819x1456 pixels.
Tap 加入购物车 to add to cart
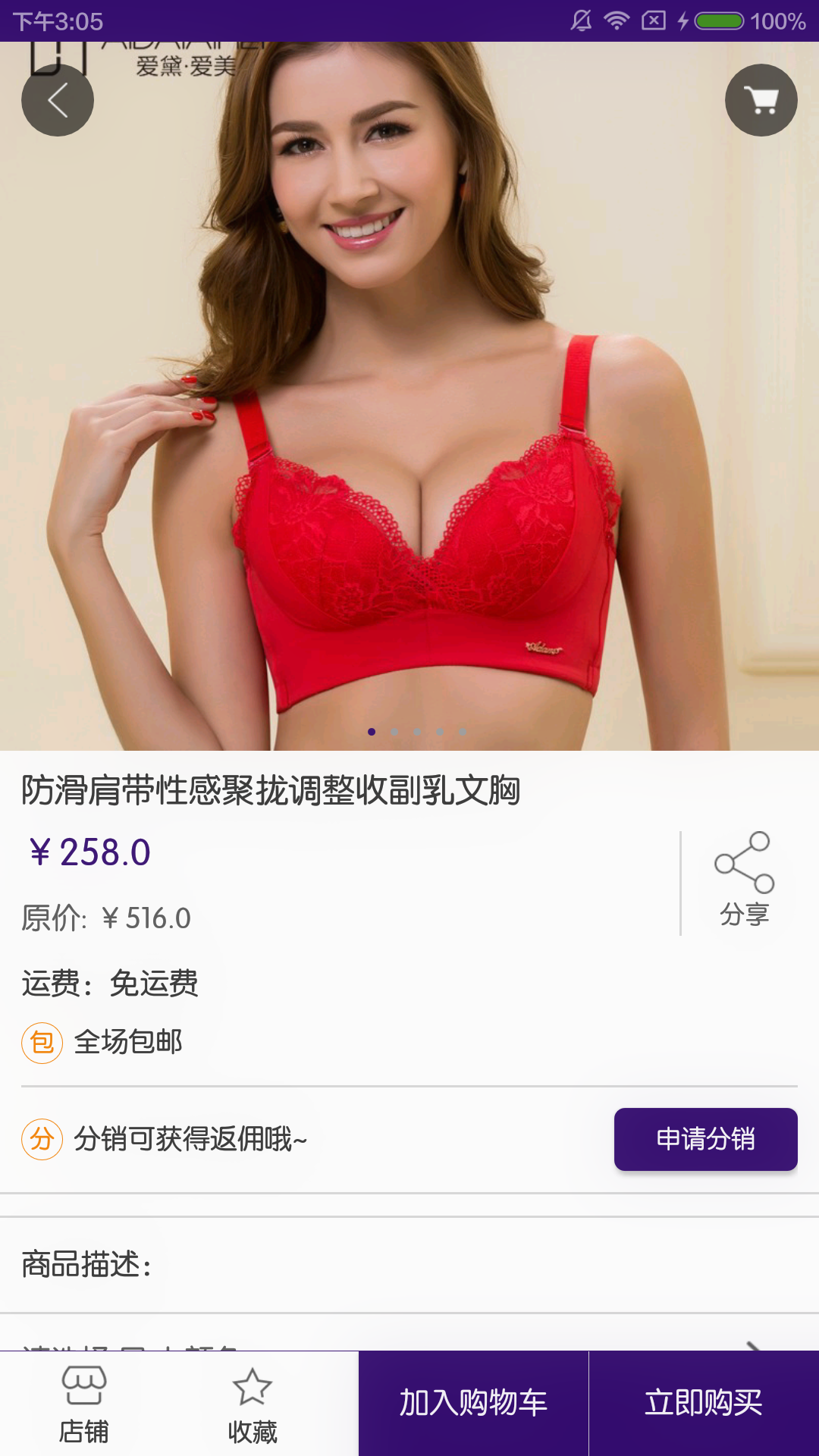coord(473,1403)
